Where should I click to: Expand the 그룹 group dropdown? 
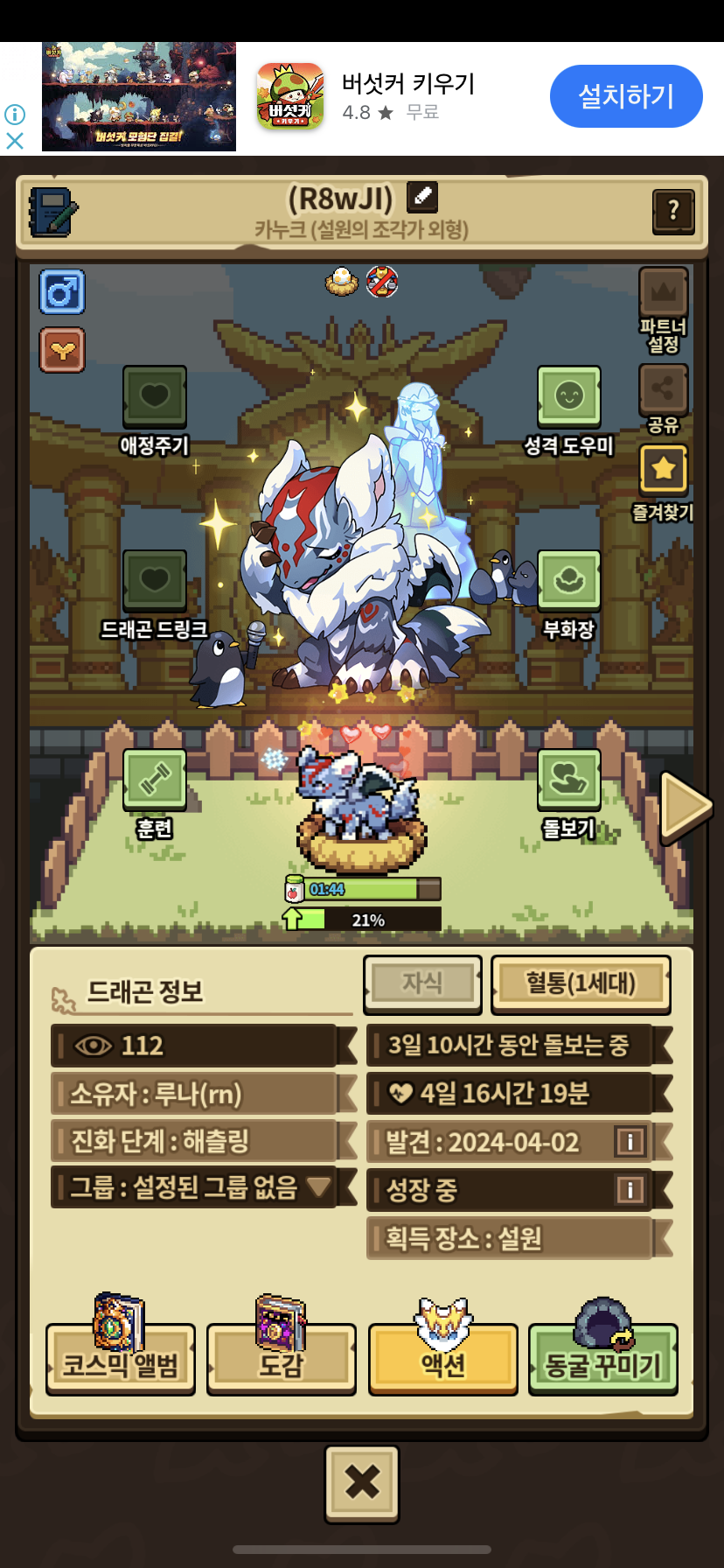(318, 1187)
